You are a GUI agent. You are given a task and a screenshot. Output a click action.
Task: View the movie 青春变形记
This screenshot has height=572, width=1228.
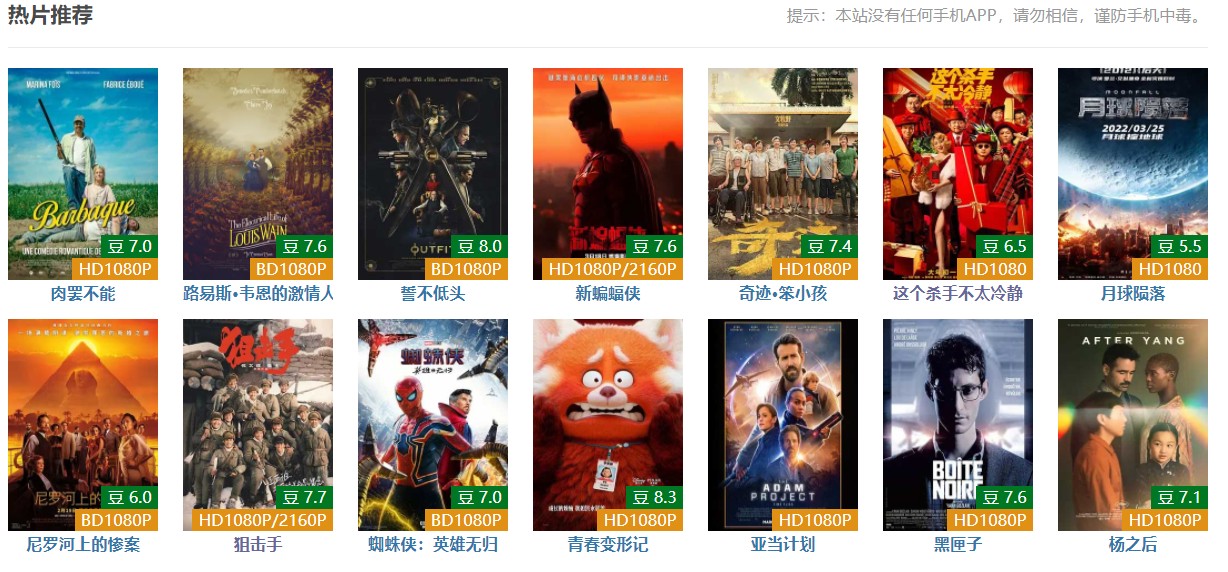click(608, 424)
